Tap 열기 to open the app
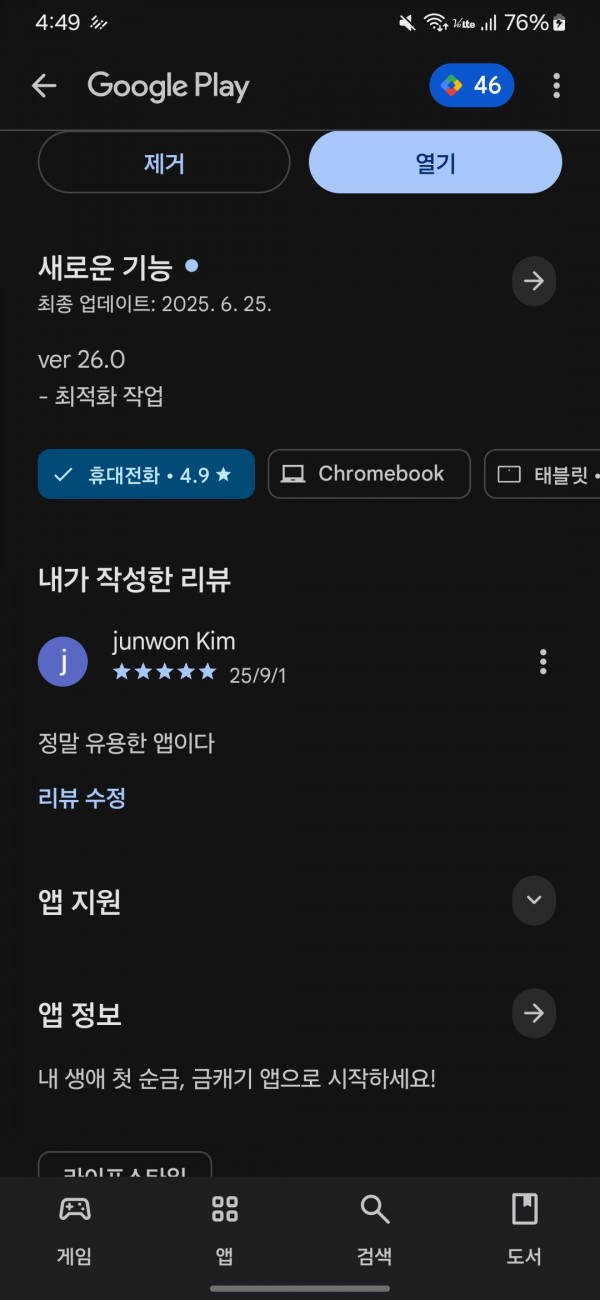Screen dimensions: 600x1300 435,163
